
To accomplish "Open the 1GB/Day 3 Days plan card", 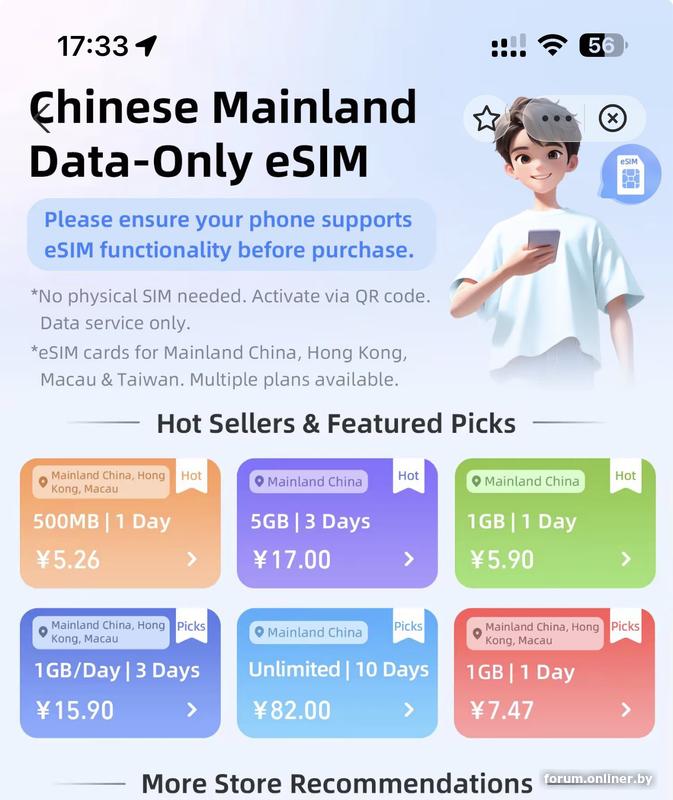I will pos(120,673).
